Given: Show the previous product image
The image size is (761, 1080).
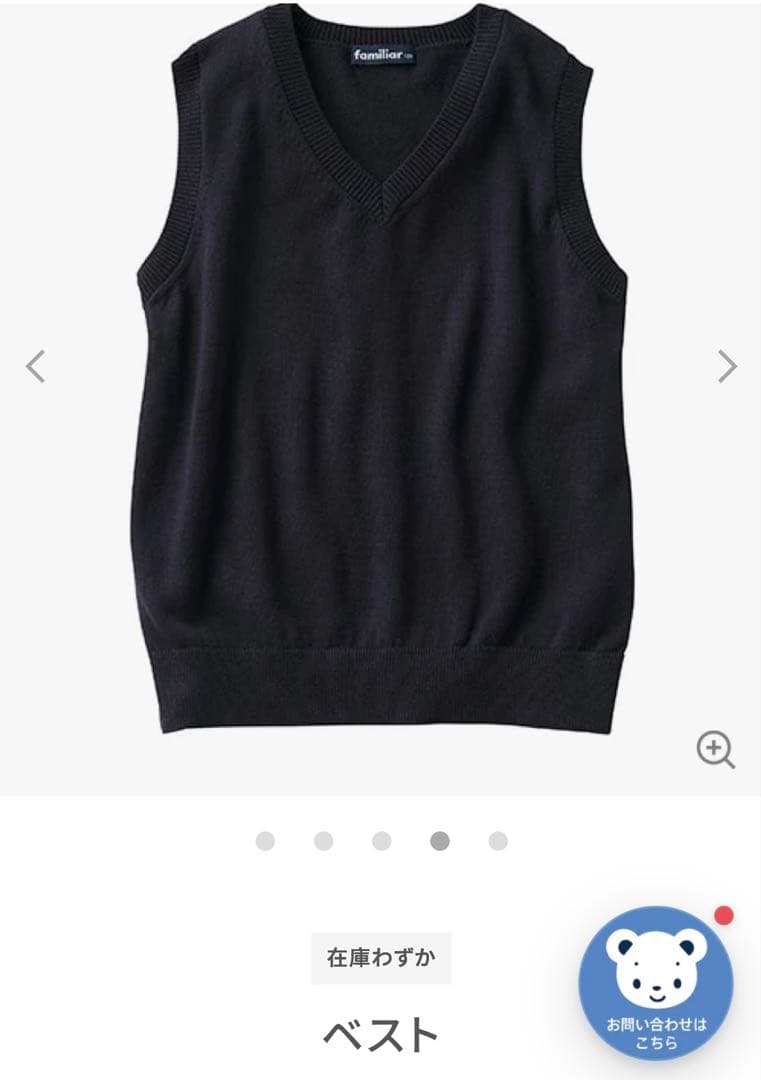Looking at the screenshot, I should pos(35,366).
